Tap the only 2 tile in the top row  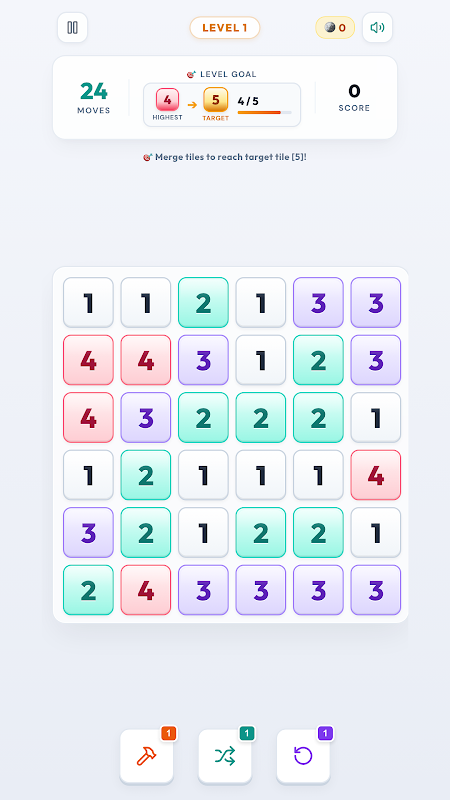click(203, 303)
